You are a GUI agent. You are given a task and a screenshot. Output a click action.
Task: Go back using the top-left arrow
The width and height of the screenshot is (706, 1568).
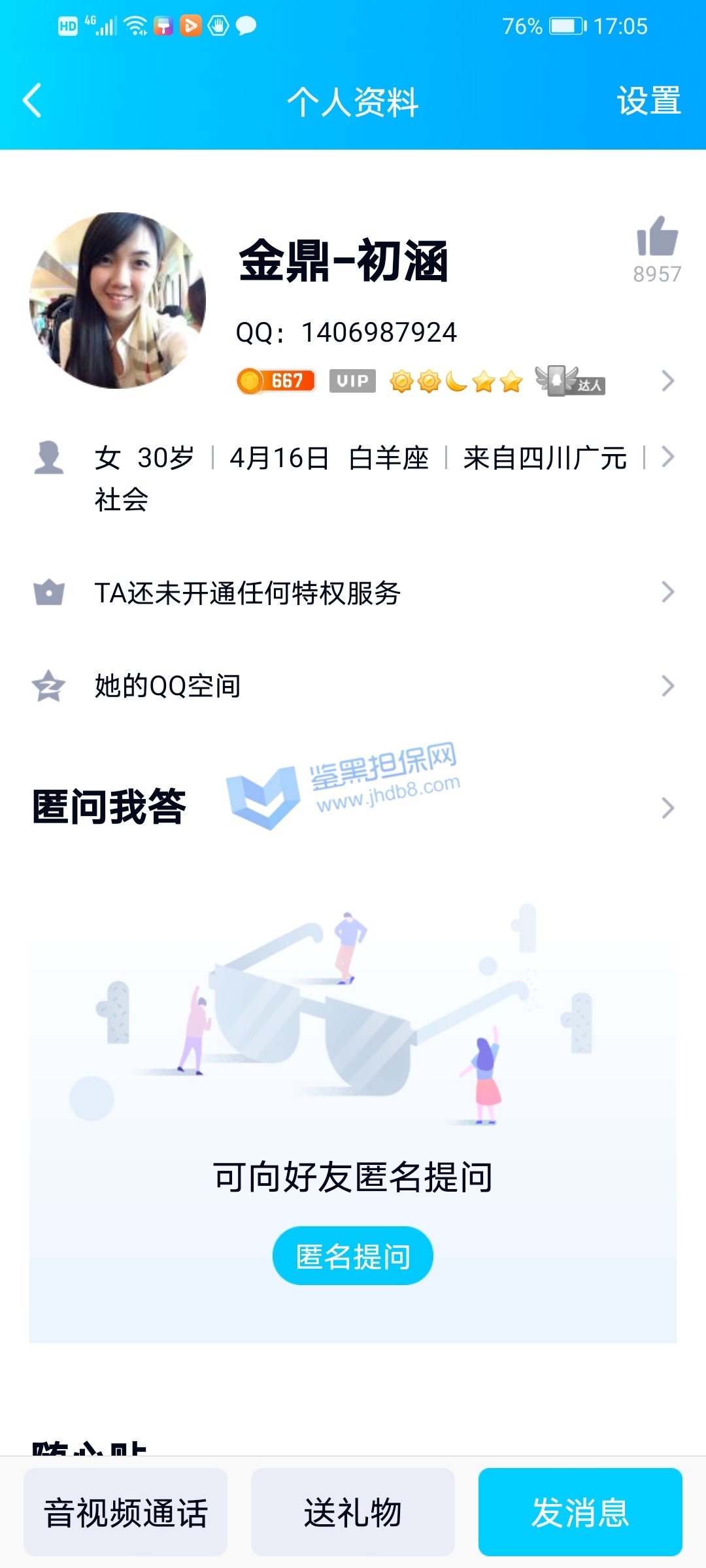coord(31,101)
